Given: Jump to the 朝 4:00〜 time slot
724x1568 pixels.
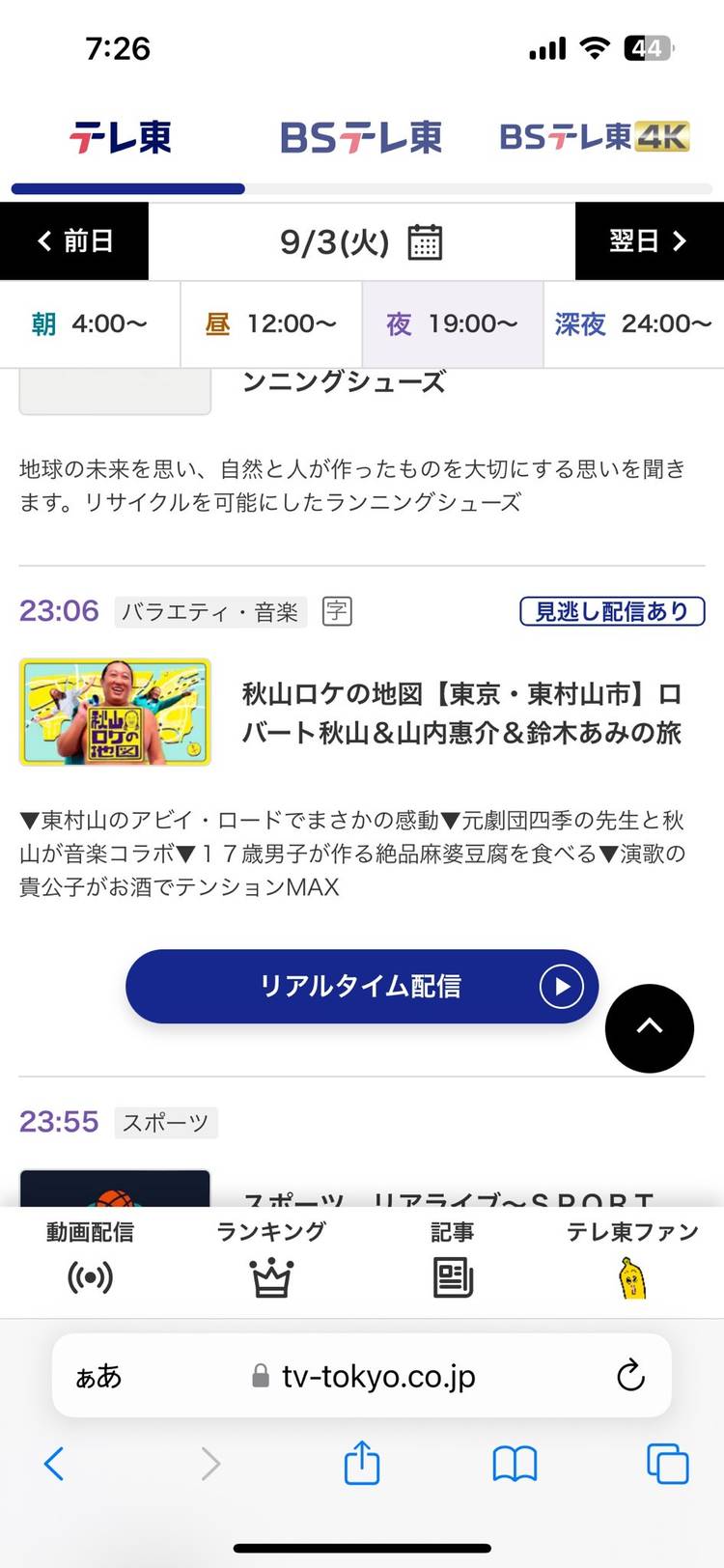Looking at the screenshot, I should pos(90,324).
